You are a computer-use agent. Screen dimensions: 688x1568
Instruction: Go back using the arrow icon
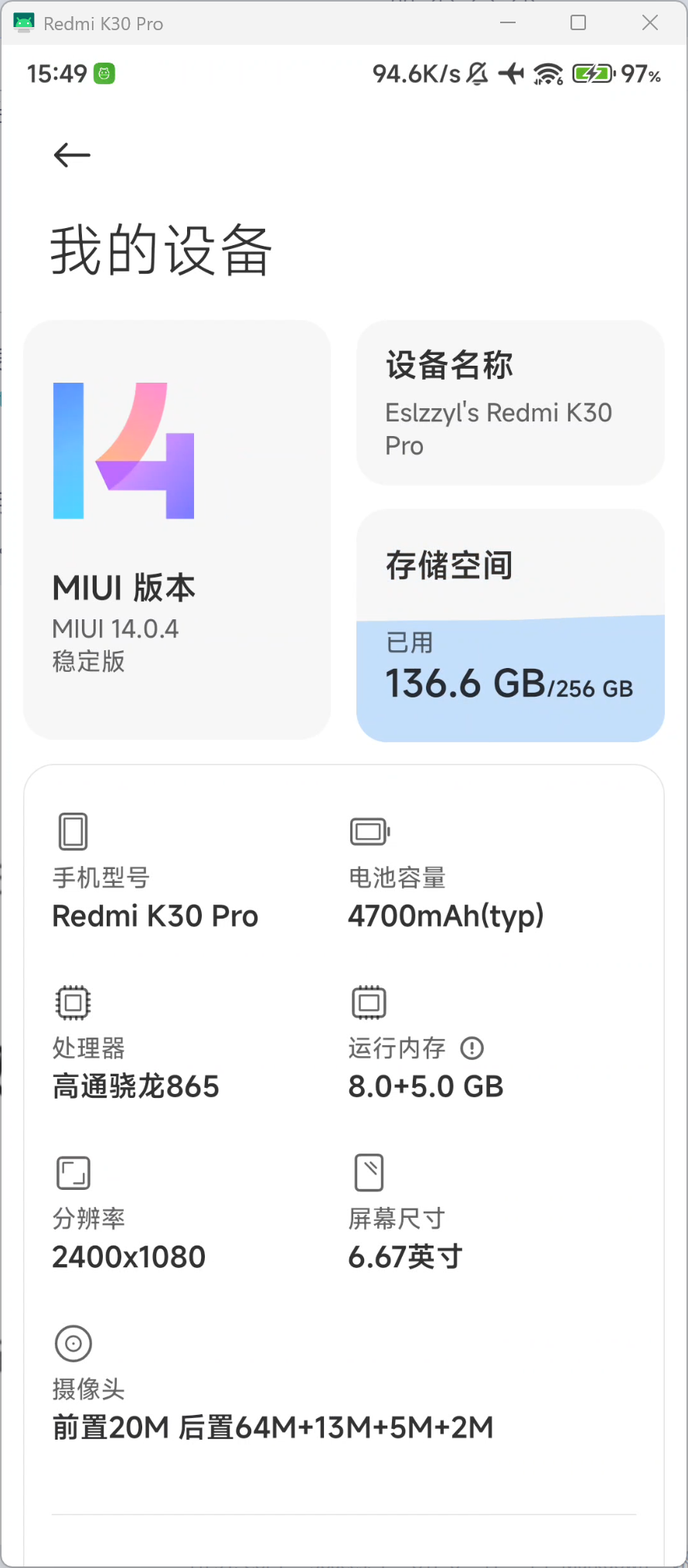click(x=72, y=155)
